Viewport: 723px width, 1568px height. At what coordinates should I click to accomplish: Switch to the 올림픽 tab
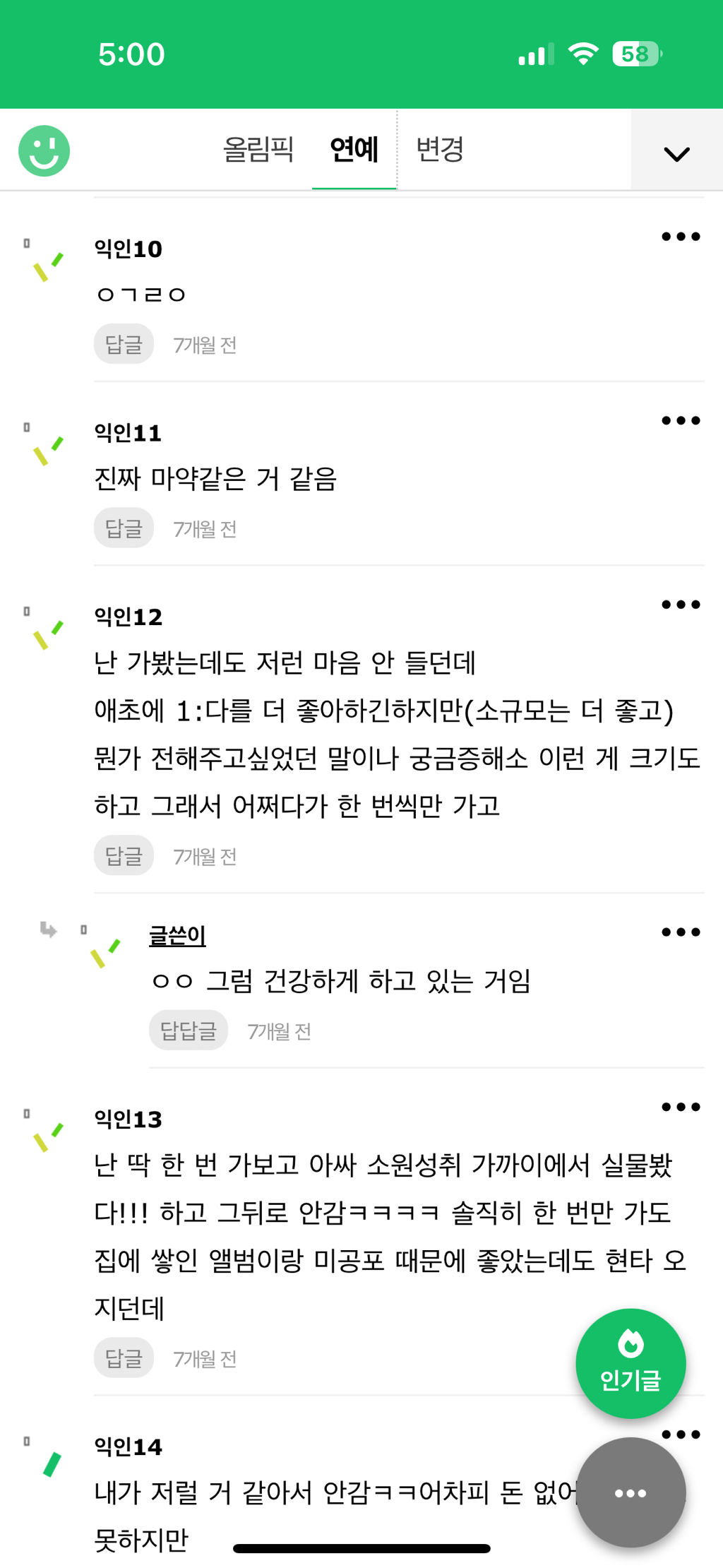[x=258, y=149]
